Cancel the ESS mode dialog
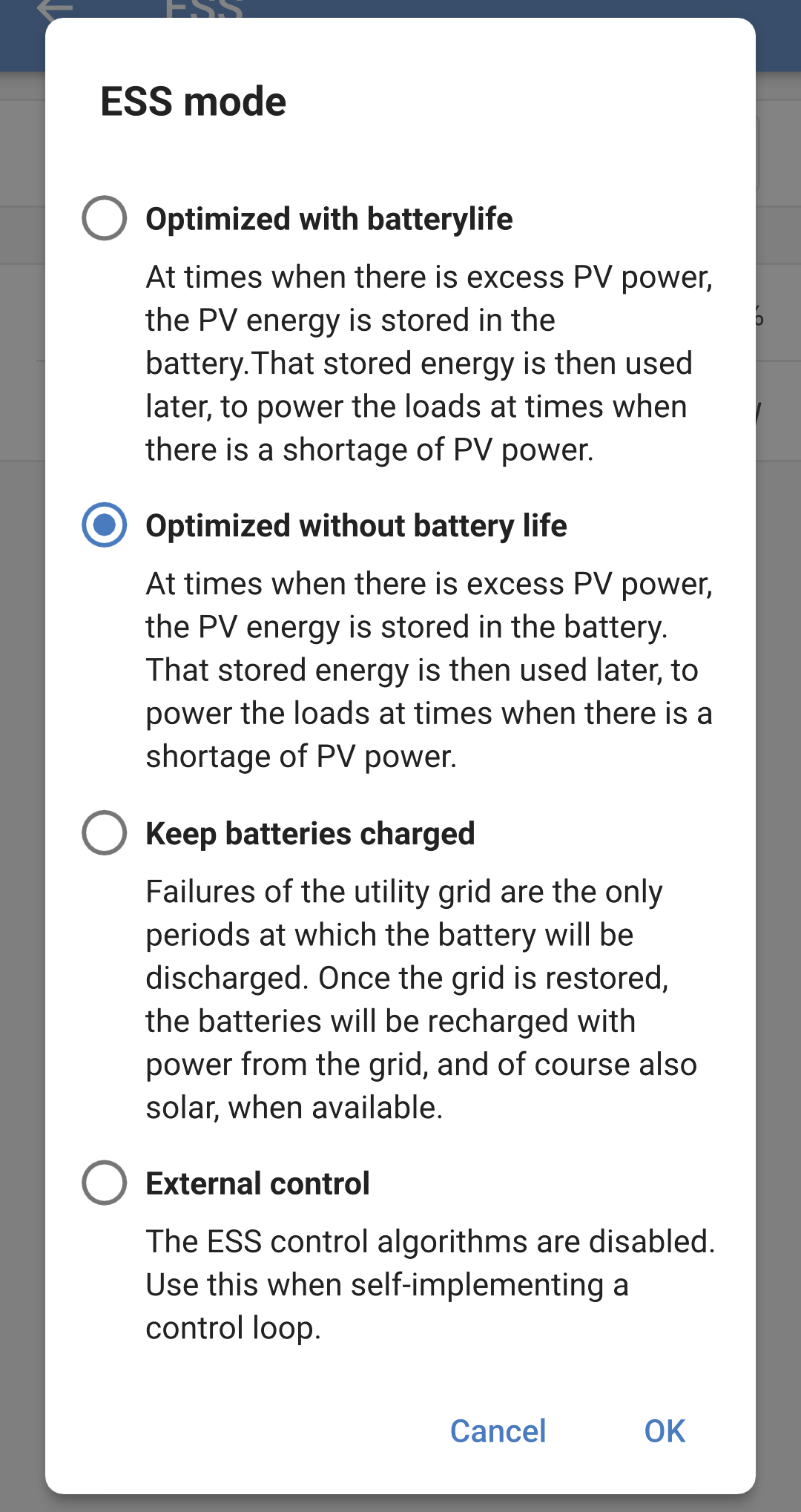The image size is (801, 1512). click(498, 1431)
